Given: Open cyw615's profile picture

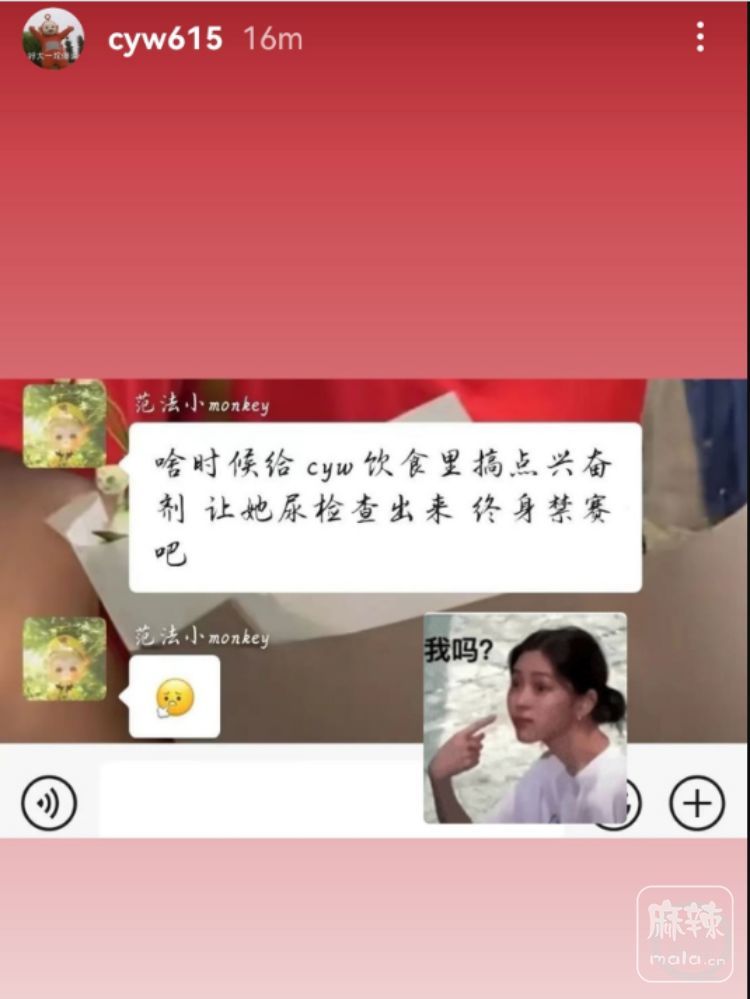Looking at the screenshot, I should tap(53, 39).
